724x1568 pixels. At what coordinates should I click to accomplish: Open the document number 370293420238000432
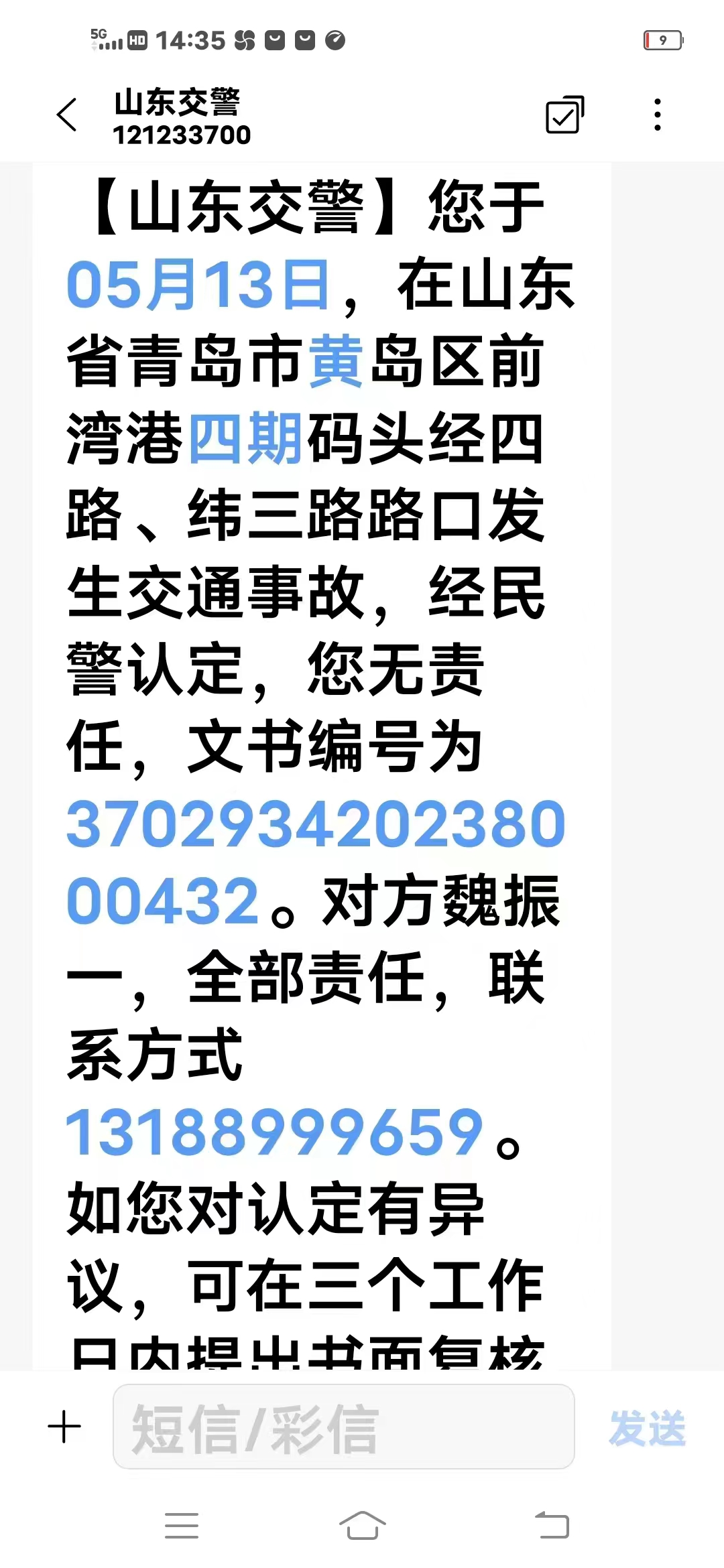coord(315,826)
